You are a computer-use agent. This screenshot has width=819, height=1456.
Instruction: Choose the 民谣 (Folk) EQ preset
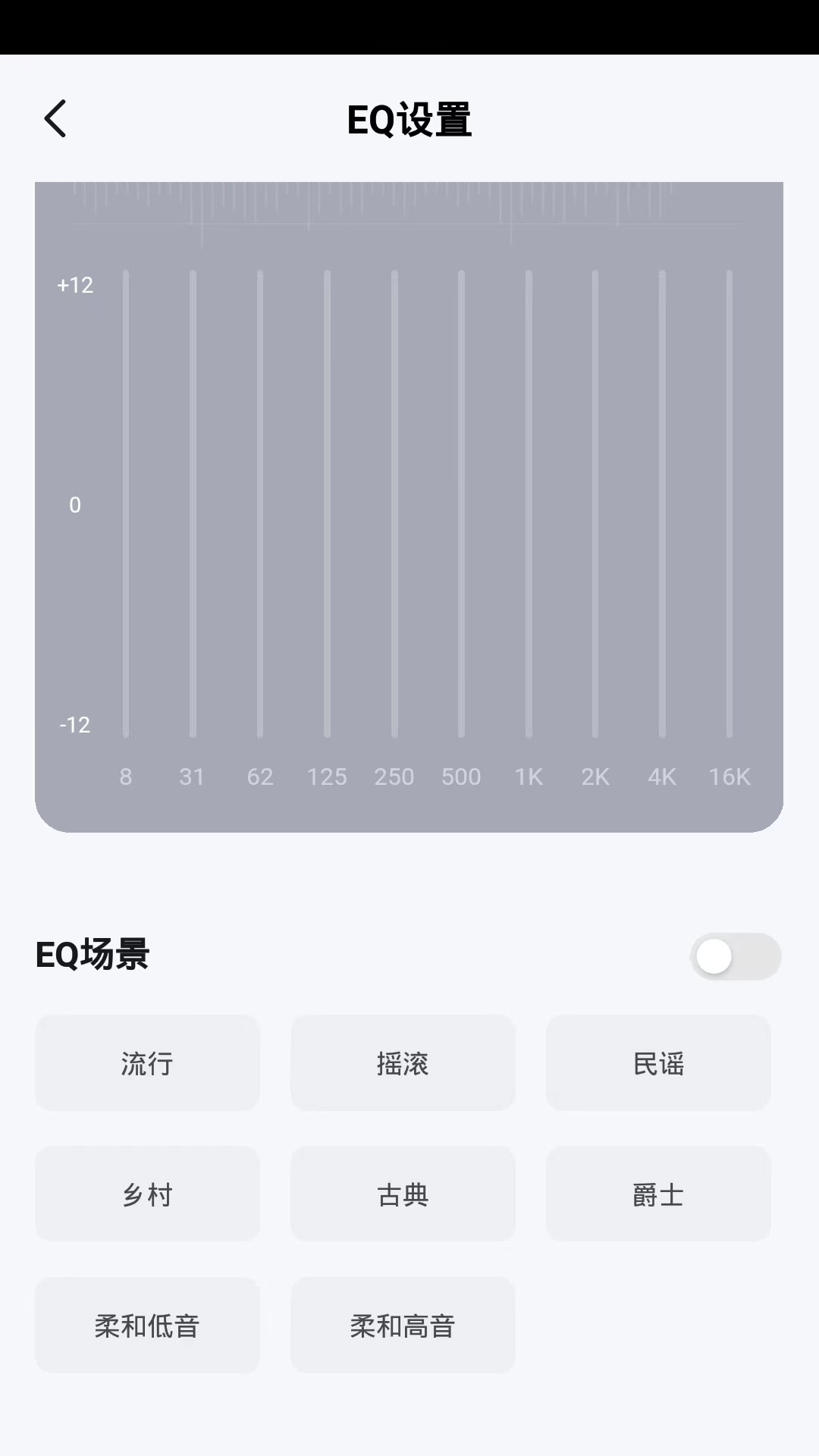point(658,1063)
